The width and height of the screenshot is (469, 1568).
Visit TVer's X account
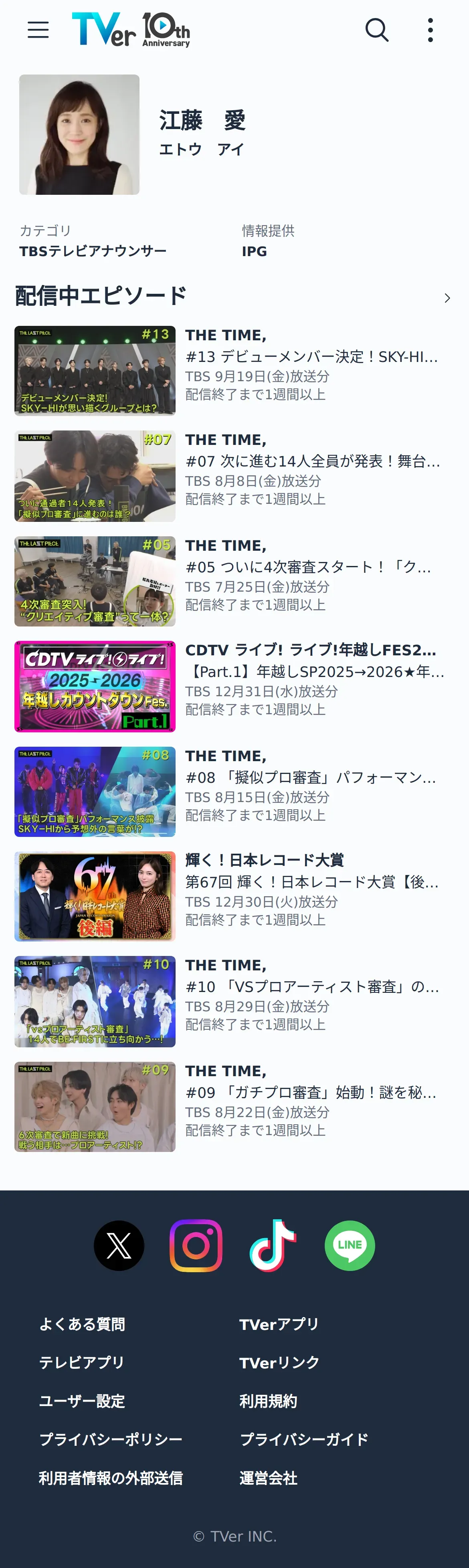pyautogui.click(x=119, y=1245)
